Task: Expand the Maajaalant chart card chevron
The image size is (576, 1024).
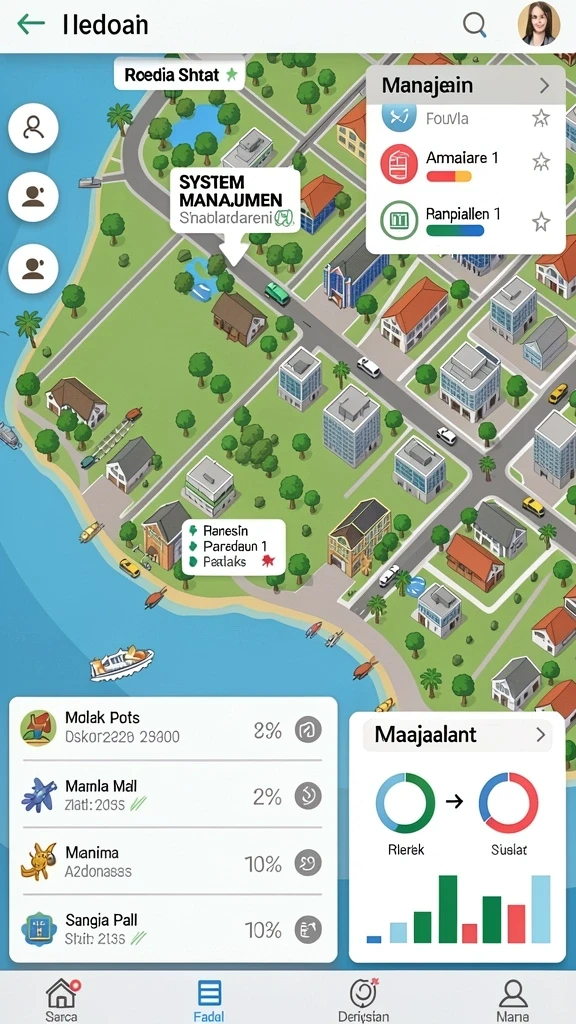Action: click(x=540, y=735)
